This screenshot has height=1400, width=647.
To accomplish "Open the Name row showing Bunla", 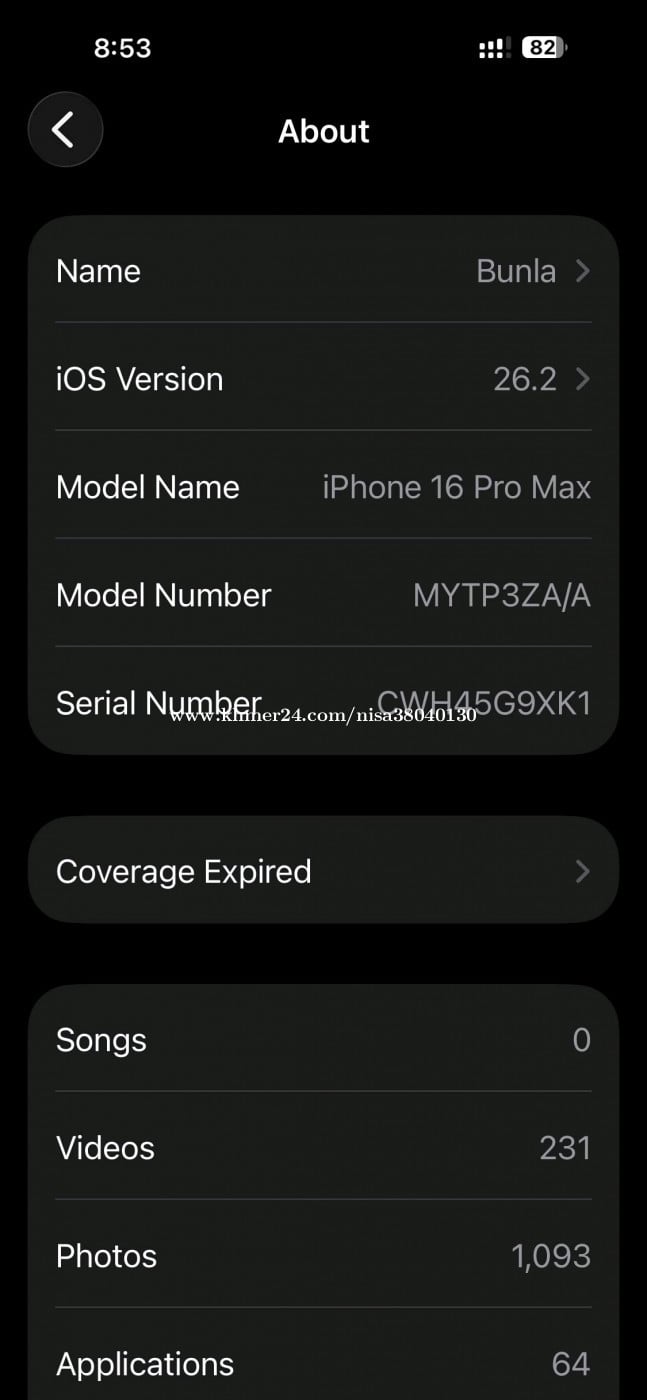I will [x=323, y=271].
